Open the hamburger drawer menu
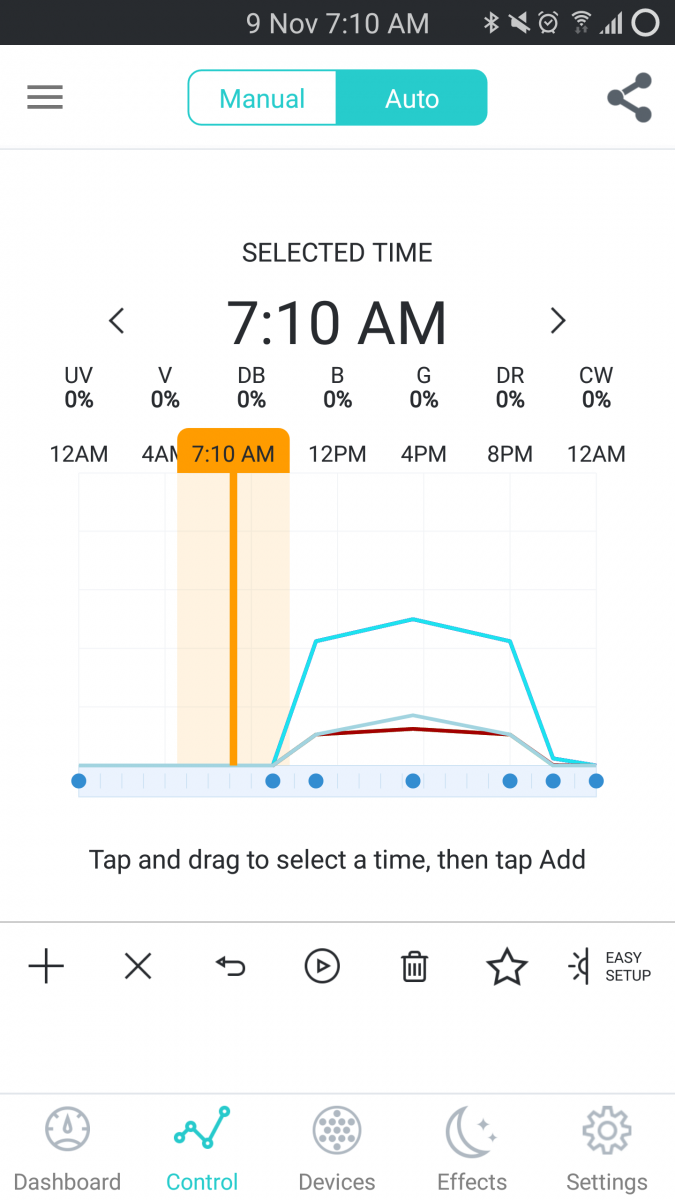Viewport: 675px width, 1200px height. click(x=45, y=97)
